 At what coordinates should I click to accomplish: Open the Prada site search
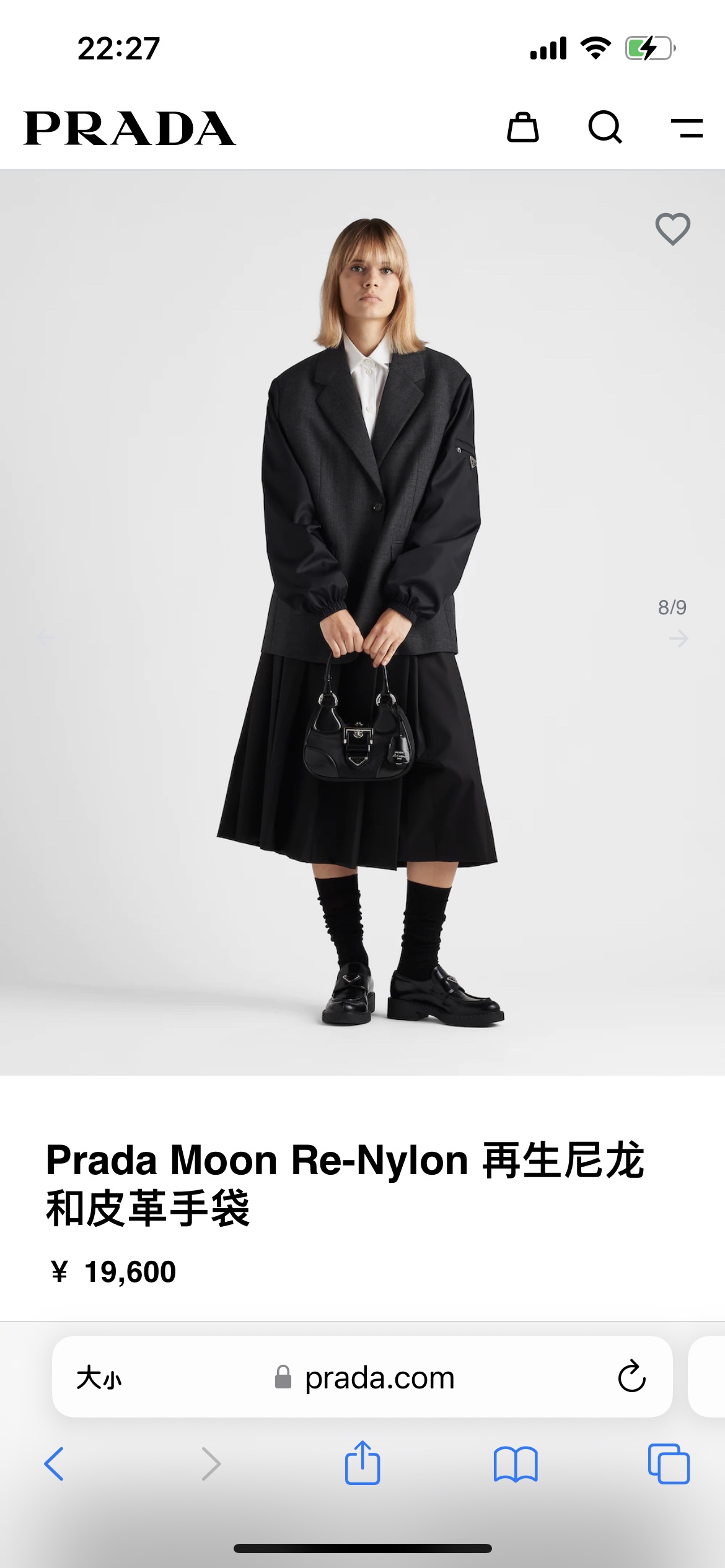pyautogui.click(x=605, y=128)
